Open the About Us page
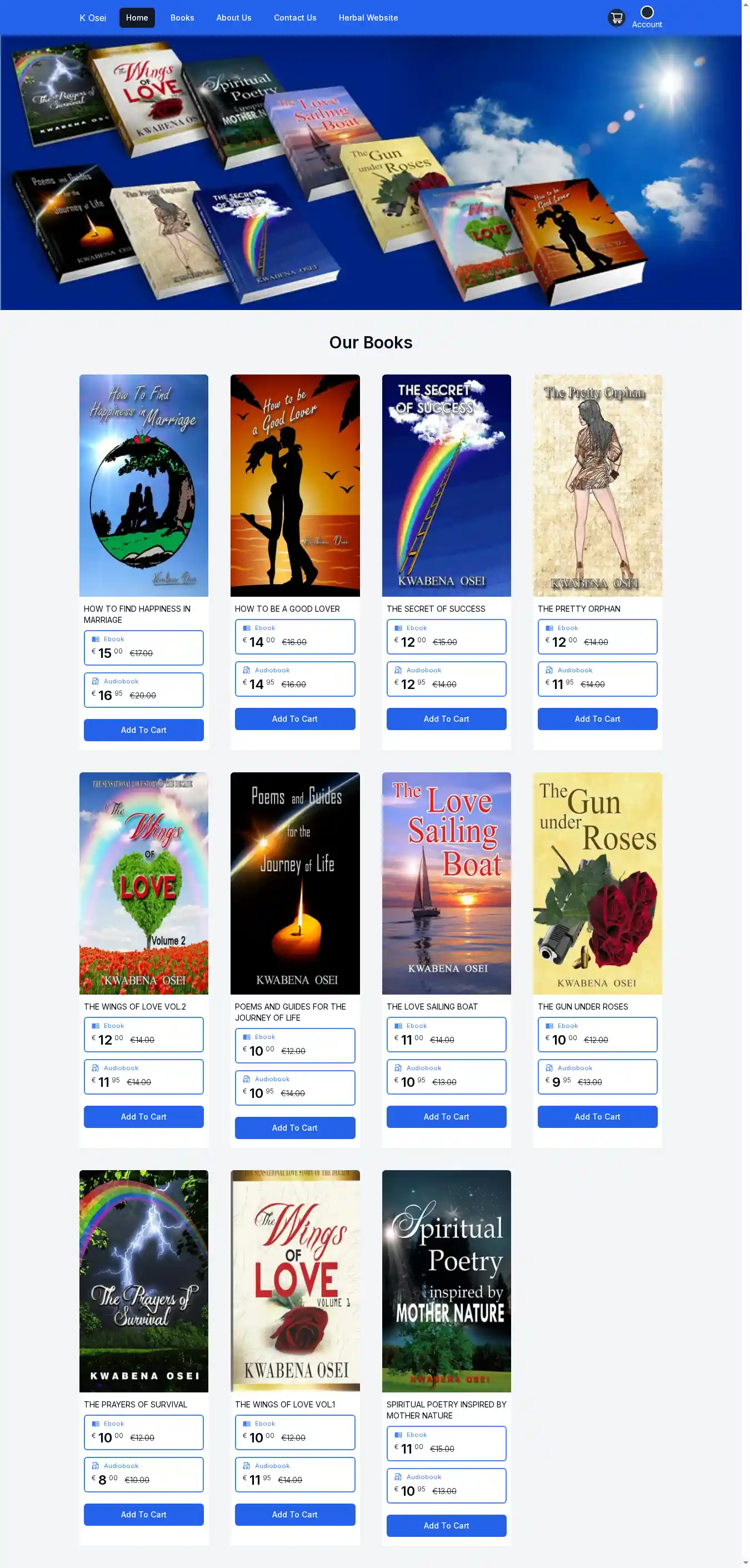 click(234, 18)
